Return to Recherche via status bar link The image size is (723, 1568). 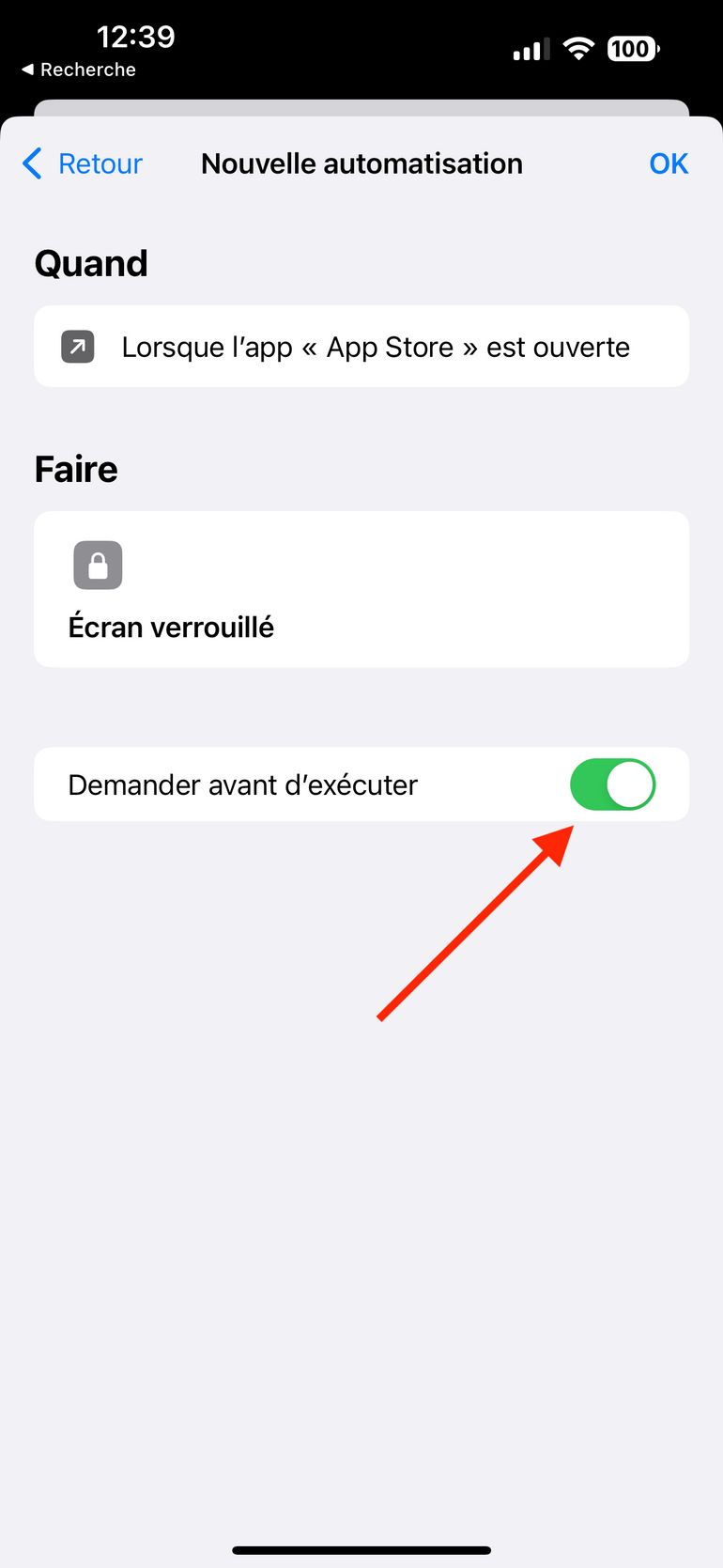[x=79, y=70]
